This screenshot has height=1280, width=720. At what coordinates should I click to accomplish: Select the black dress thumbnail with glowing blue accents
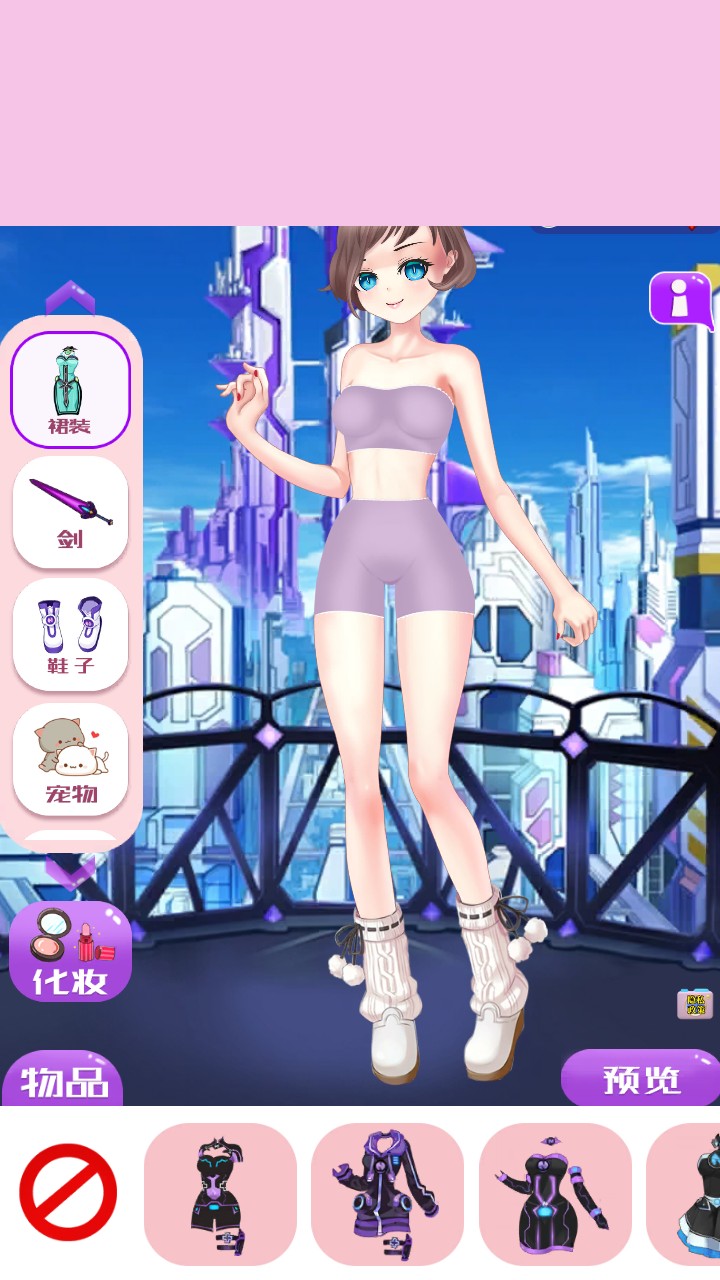(x=555, y=1195)
